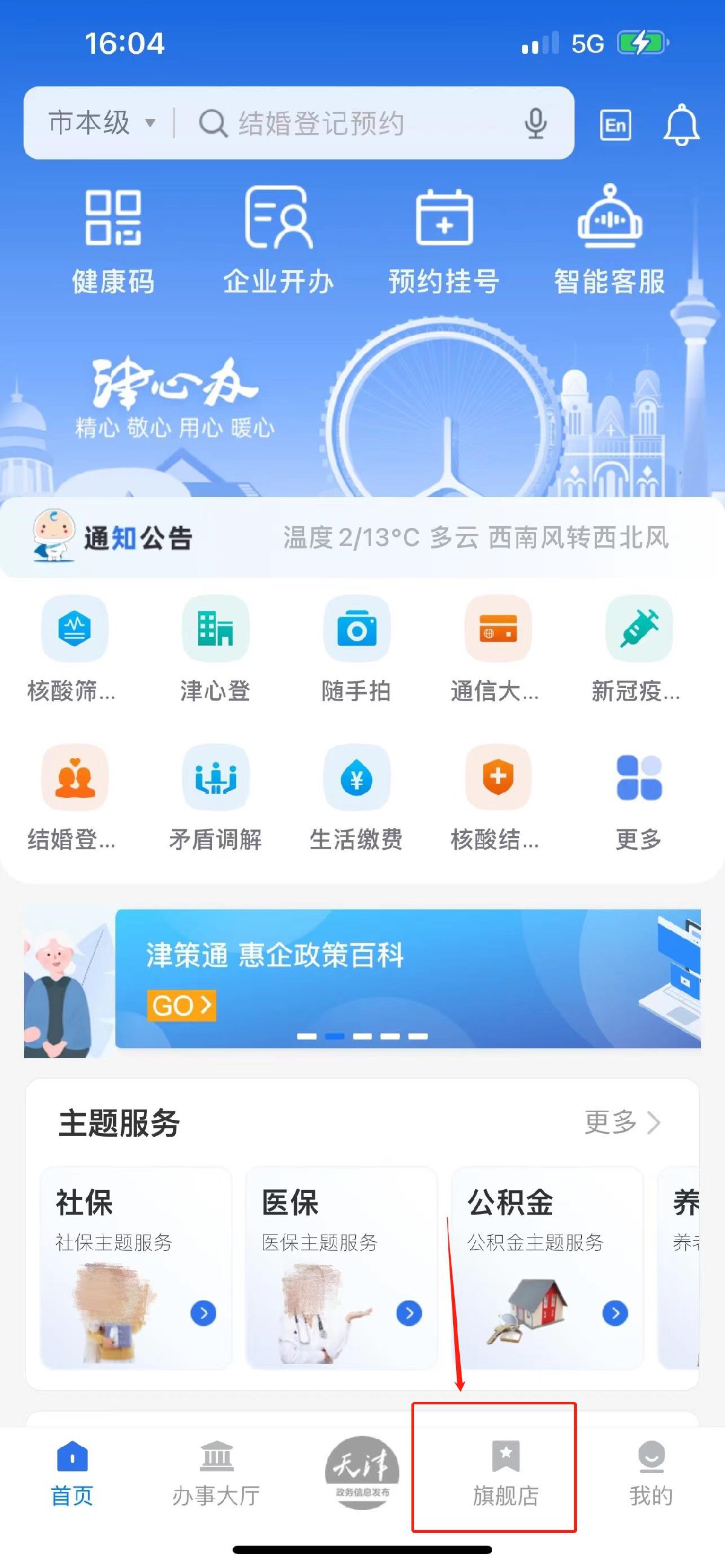Screen dimensions: 725x1568
Task: Open 随手拍 camera reporting
Action: click(356, 649)
